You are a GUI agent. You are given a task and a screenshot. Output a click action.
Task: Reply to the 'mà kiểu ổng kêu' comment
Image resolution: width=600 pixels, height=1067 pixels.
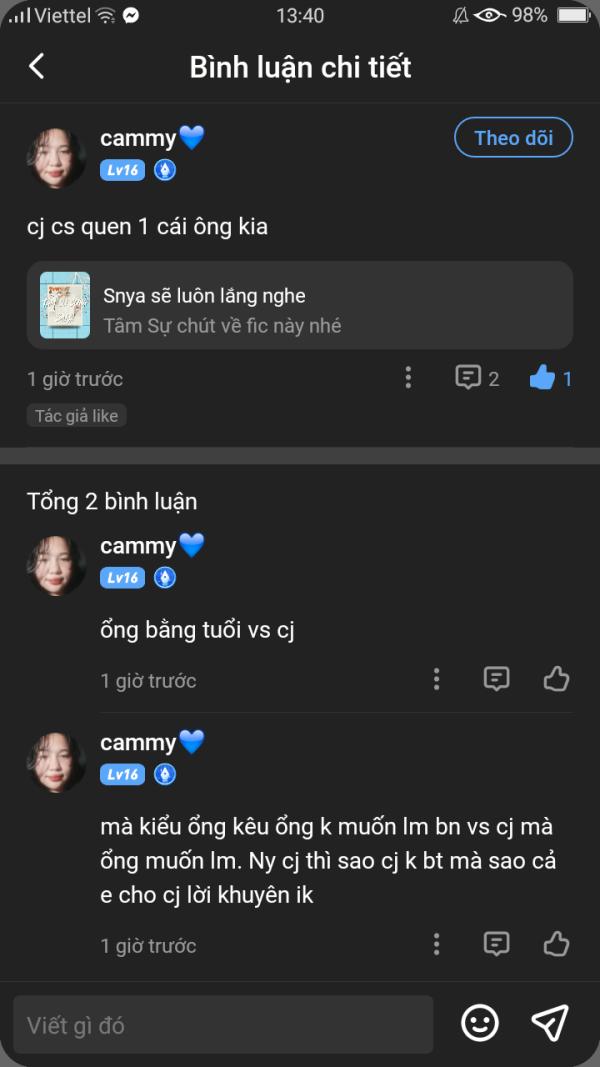[x=496, y=944]
